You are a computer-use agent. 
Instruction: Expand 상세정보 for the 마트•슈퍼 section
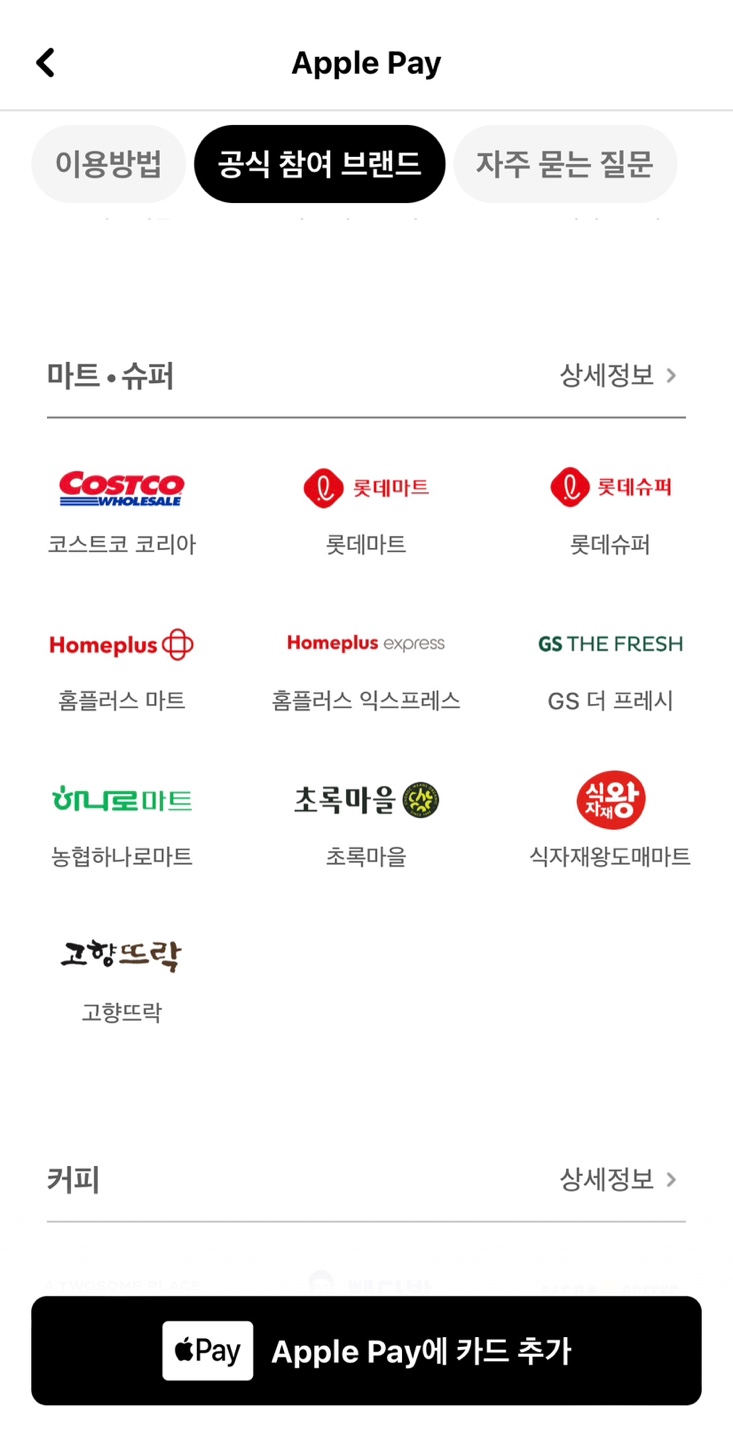click(x=619, y=376)
